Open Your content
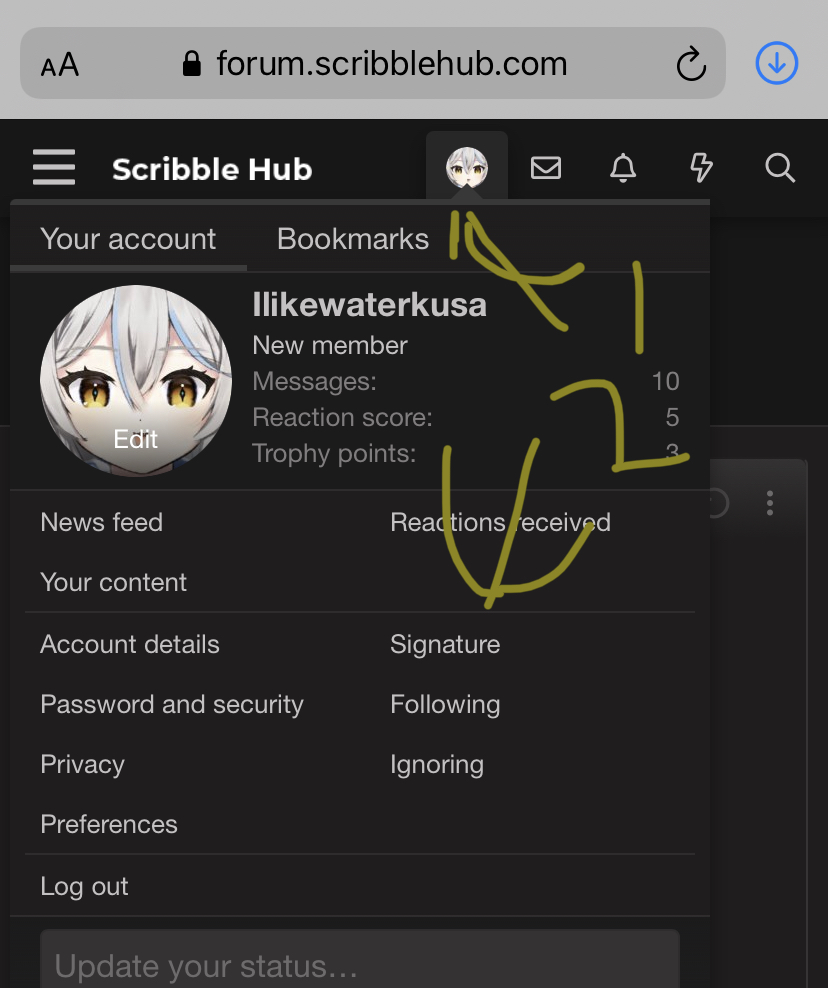 point(113,582)
